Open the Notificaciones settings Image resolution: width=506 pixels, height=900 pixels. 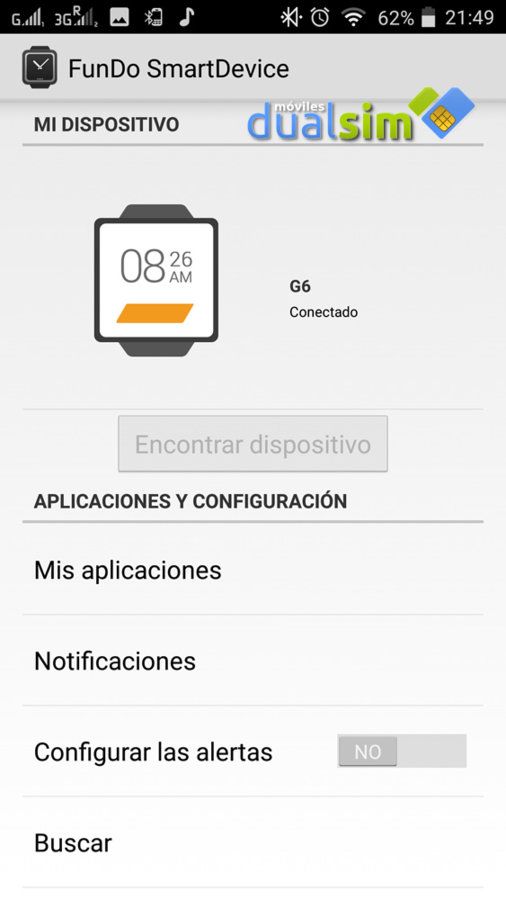[x=253, y=661]
